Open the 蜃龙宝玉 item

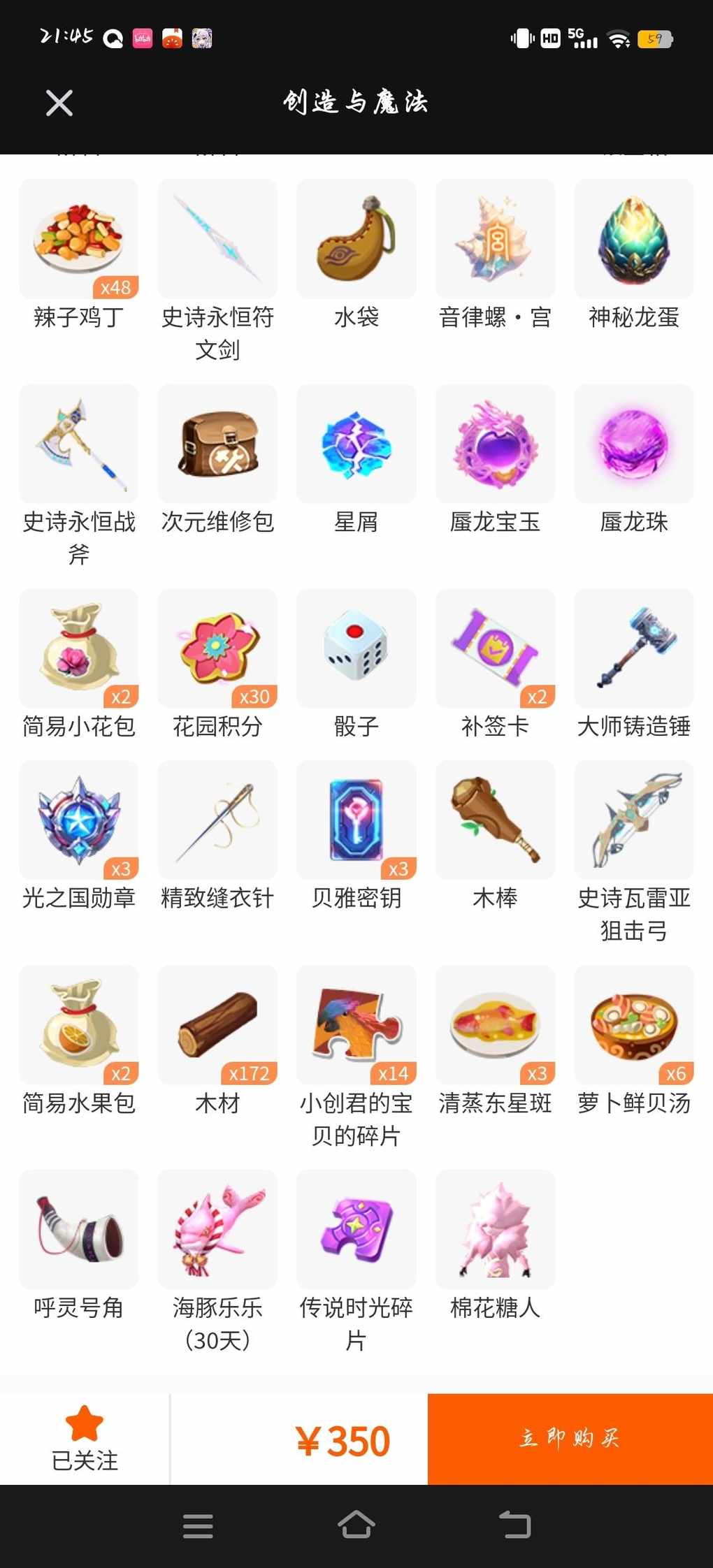click(x=495, y=444)
